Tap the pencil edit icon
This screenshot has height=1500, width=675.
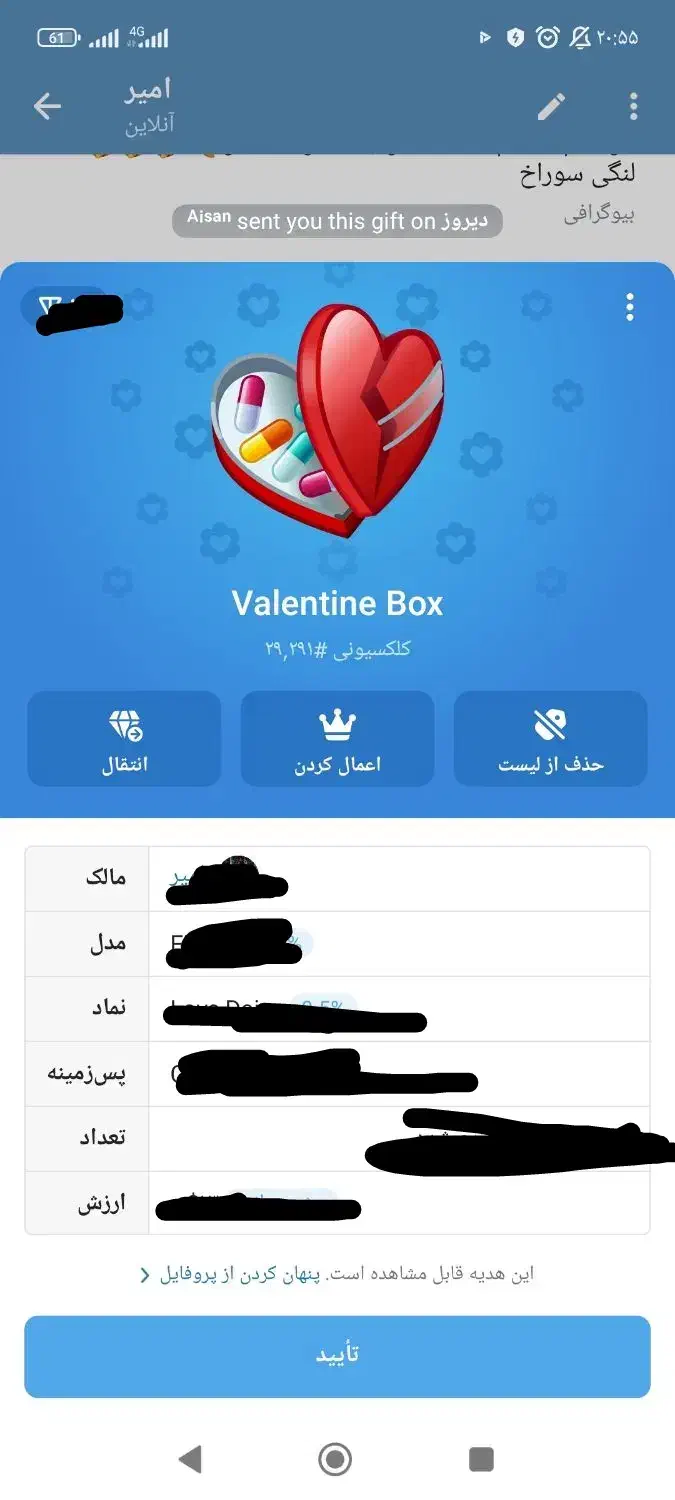[552, 106]
